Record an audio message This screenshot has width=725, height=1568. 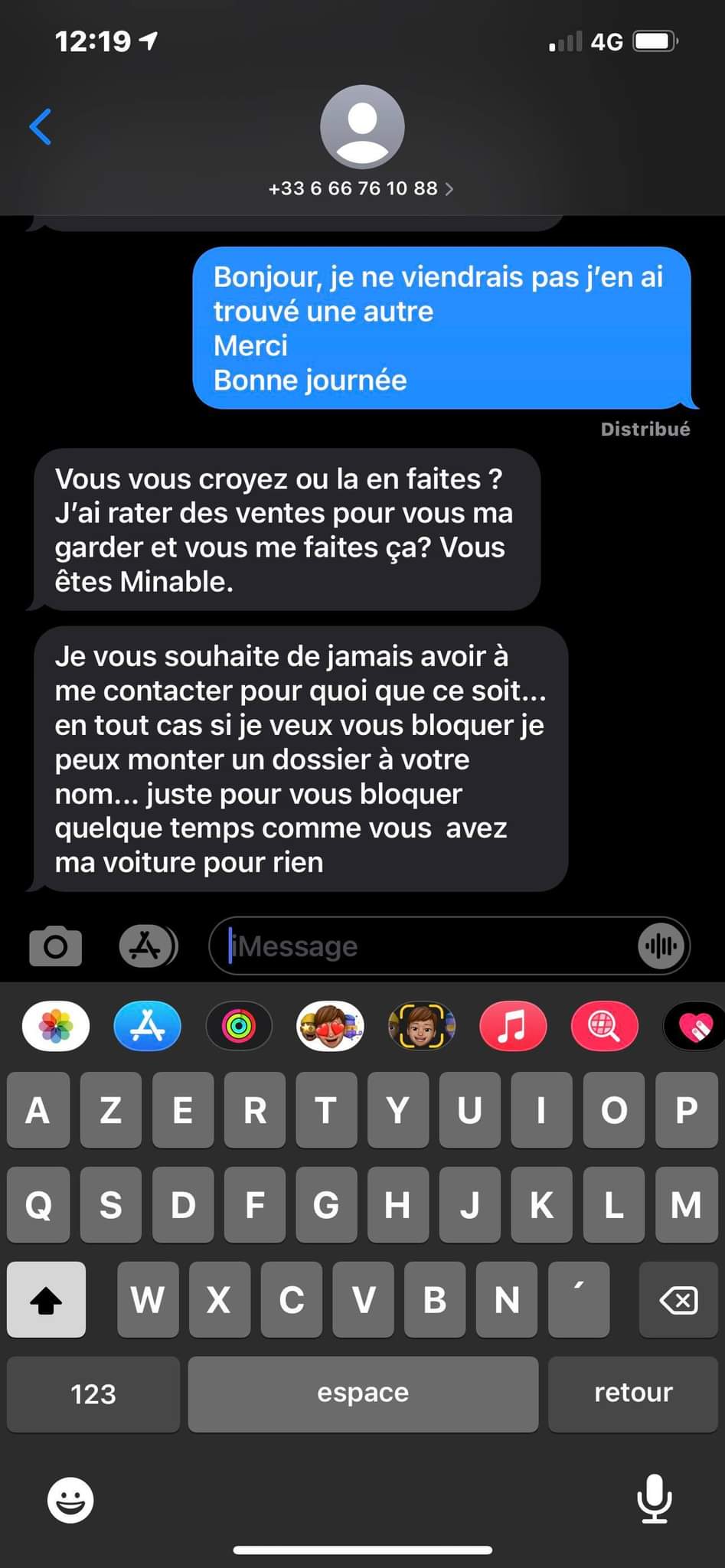(x=660, y=946)
